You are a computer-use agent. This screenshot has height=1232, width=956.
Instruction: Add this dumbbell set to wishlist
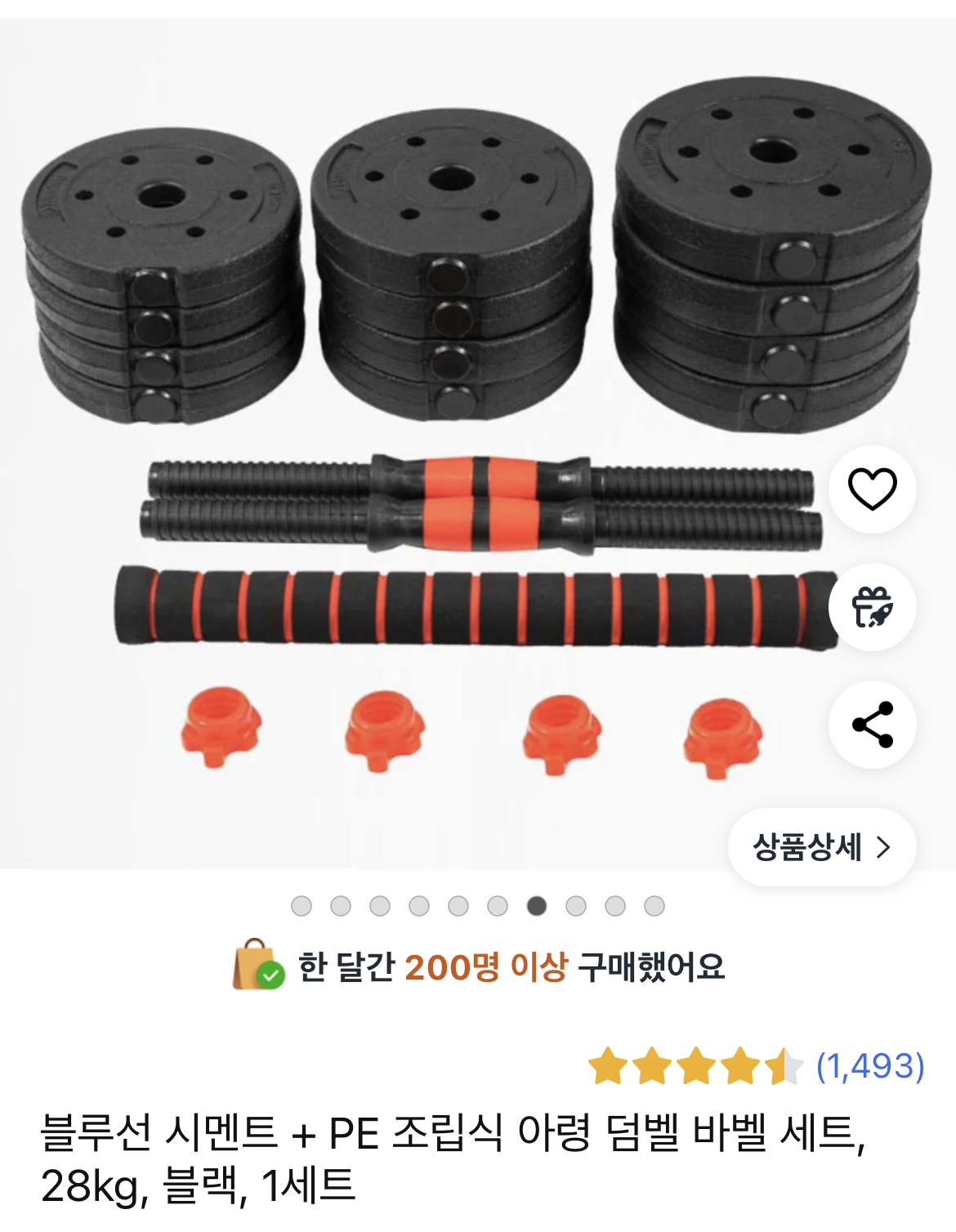(x=872, y=489)
